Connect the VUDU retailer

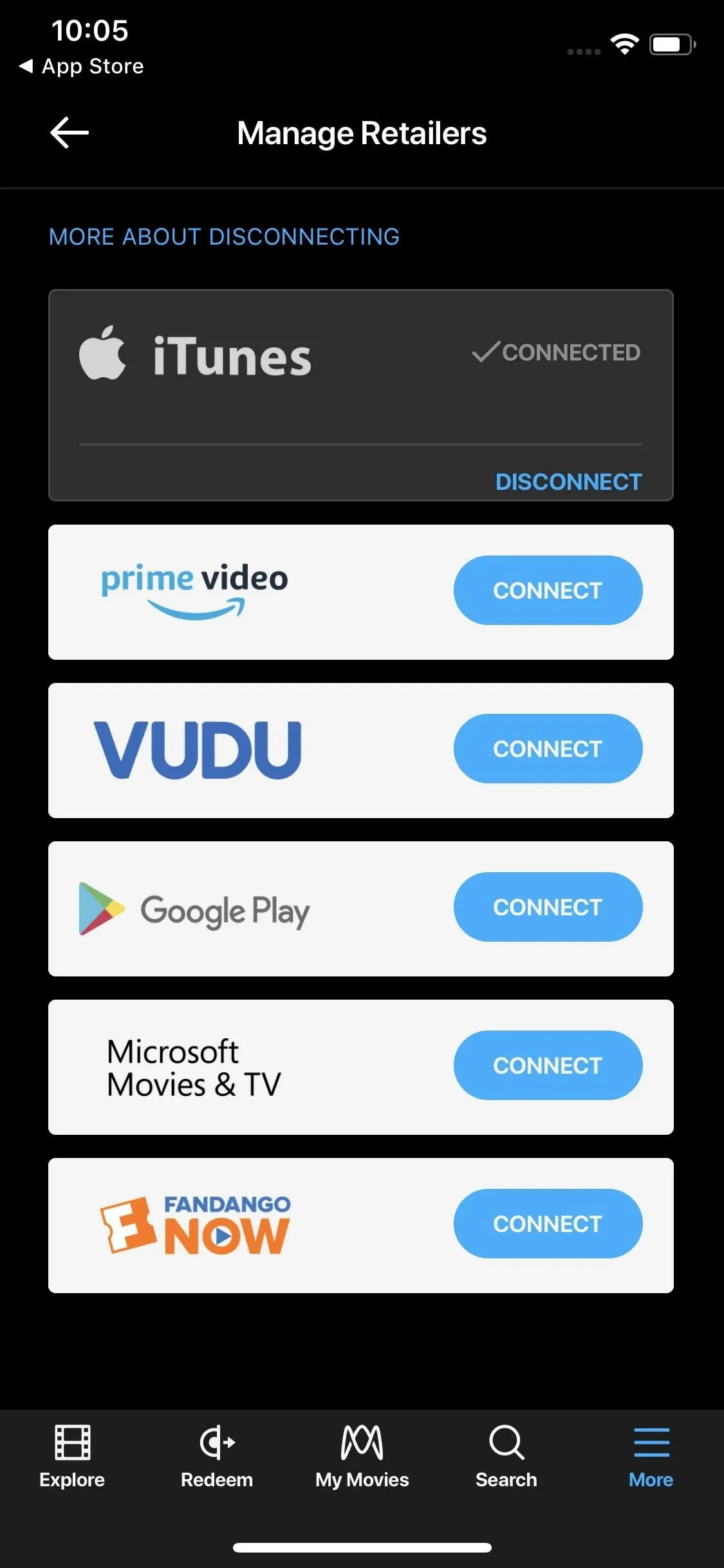coord(548,749)
